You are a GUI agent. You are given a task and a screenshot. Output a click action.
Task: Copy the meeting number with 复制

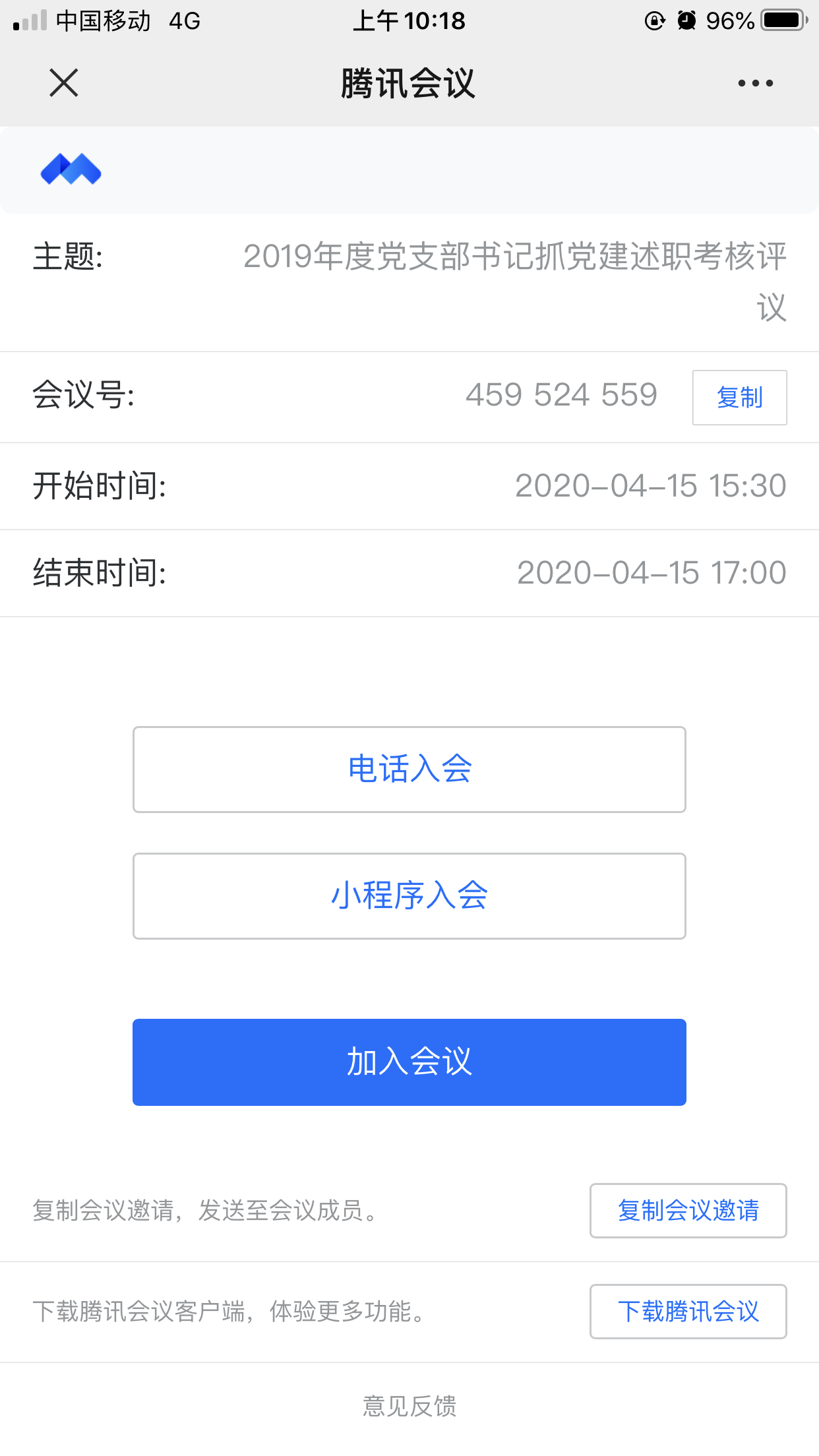pyautogui.click(x=739, y=398)
